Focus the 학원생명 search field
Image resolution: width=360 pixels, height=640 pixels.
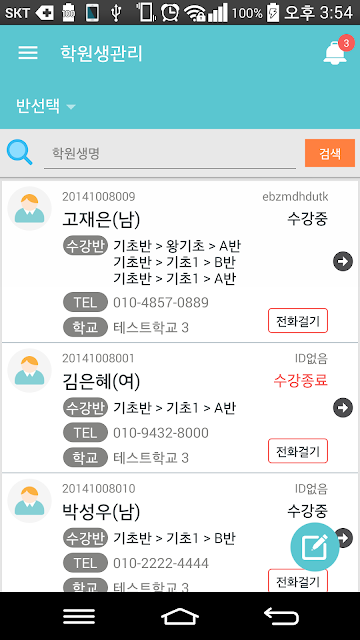click(170, 153)
